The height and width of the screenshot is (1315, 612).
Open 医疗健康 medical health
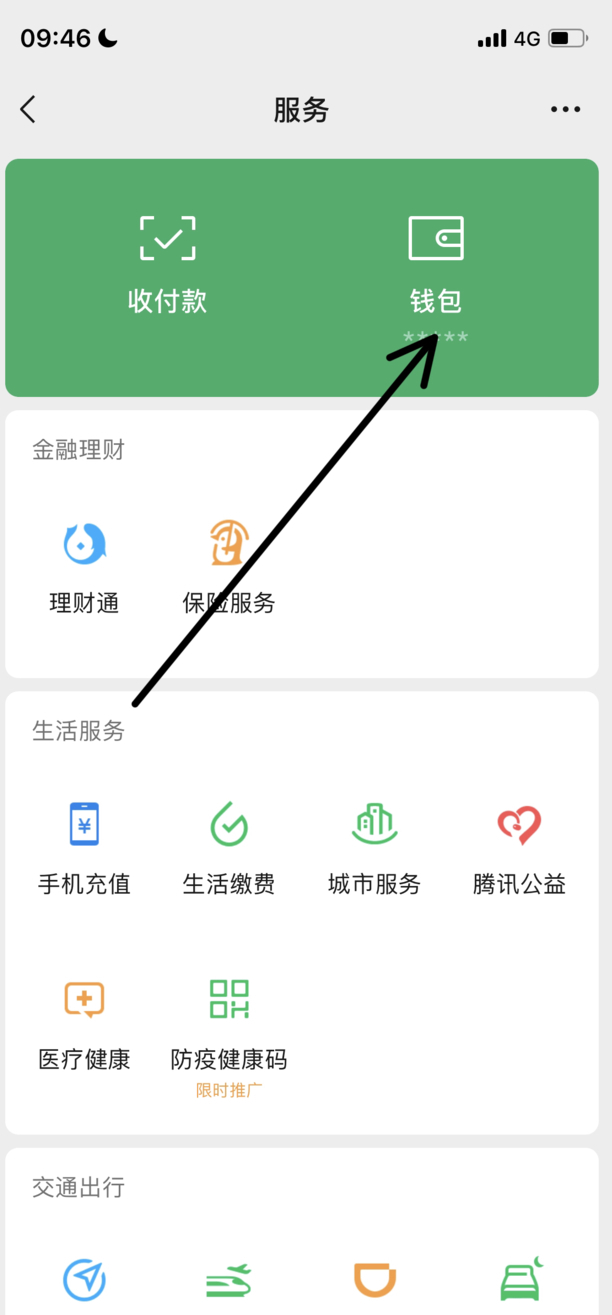(84, 1023)
